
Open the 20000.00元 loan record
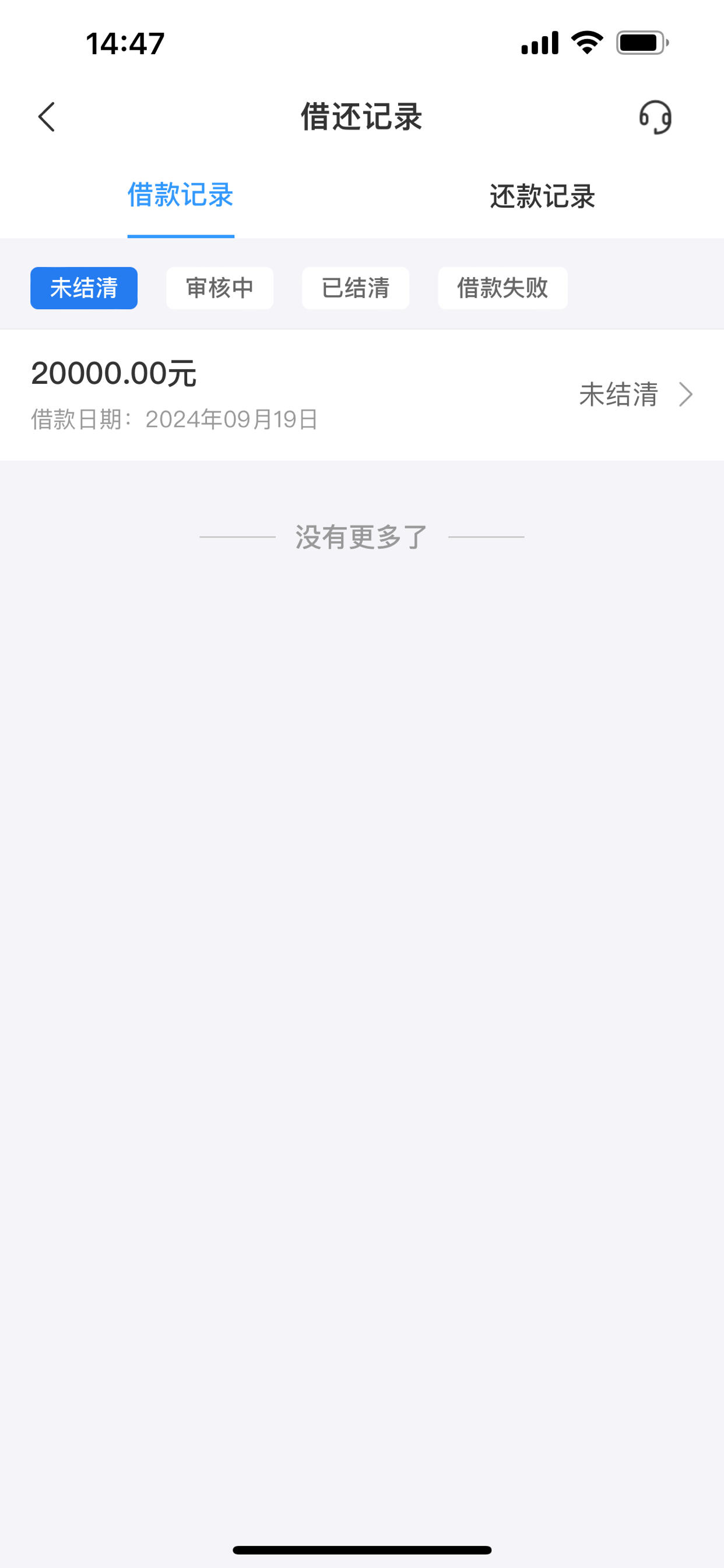(362, 395)
